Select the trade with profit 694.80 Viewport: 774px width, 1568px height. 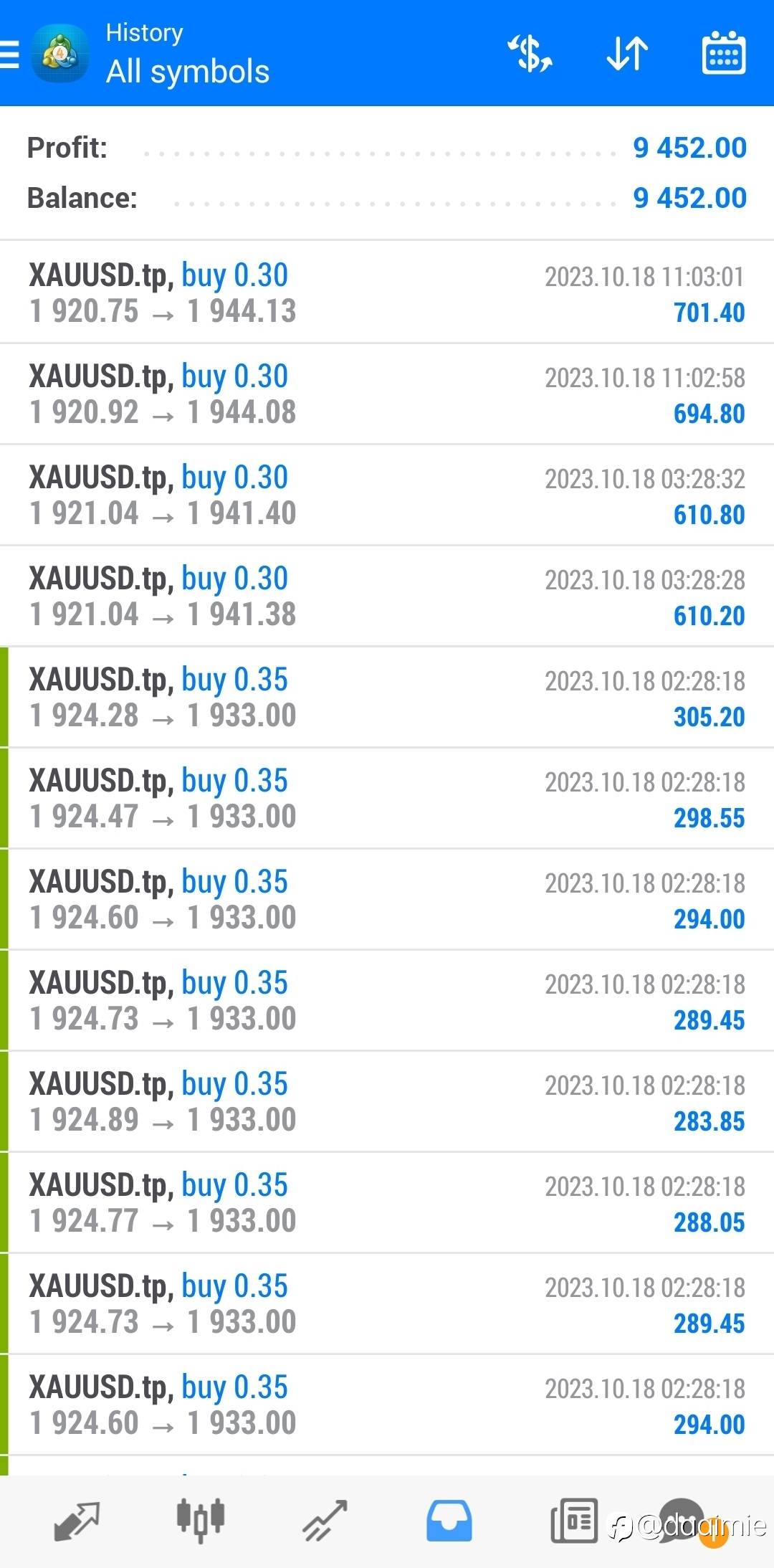387,394
